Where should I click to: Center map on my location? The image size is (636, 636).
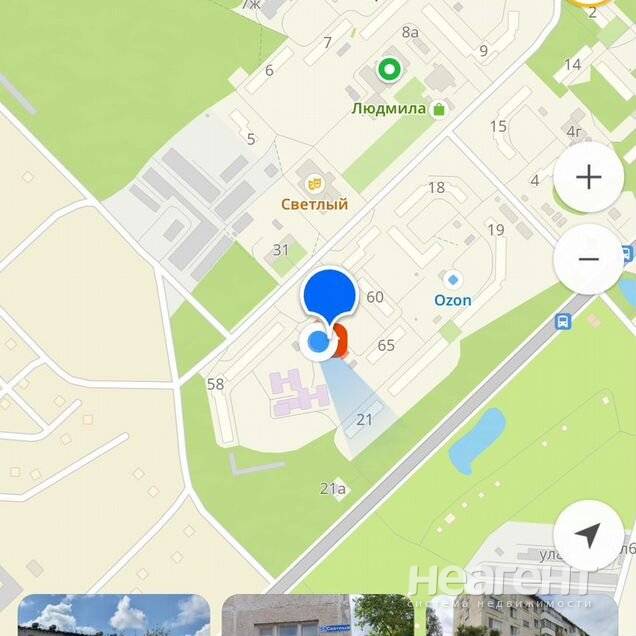(588, 536)
